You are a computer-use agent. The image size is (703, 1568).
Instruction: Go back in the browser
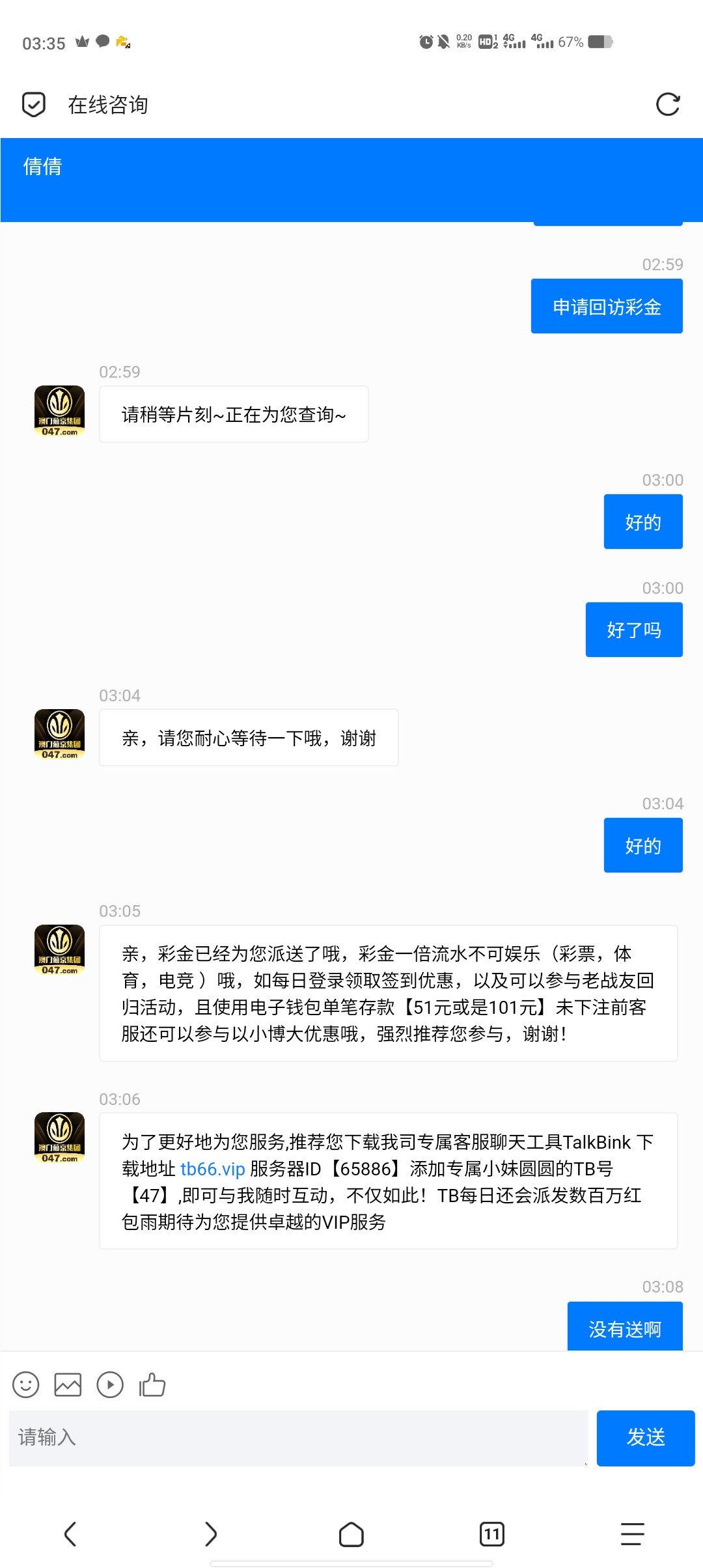pos(70,1534)
